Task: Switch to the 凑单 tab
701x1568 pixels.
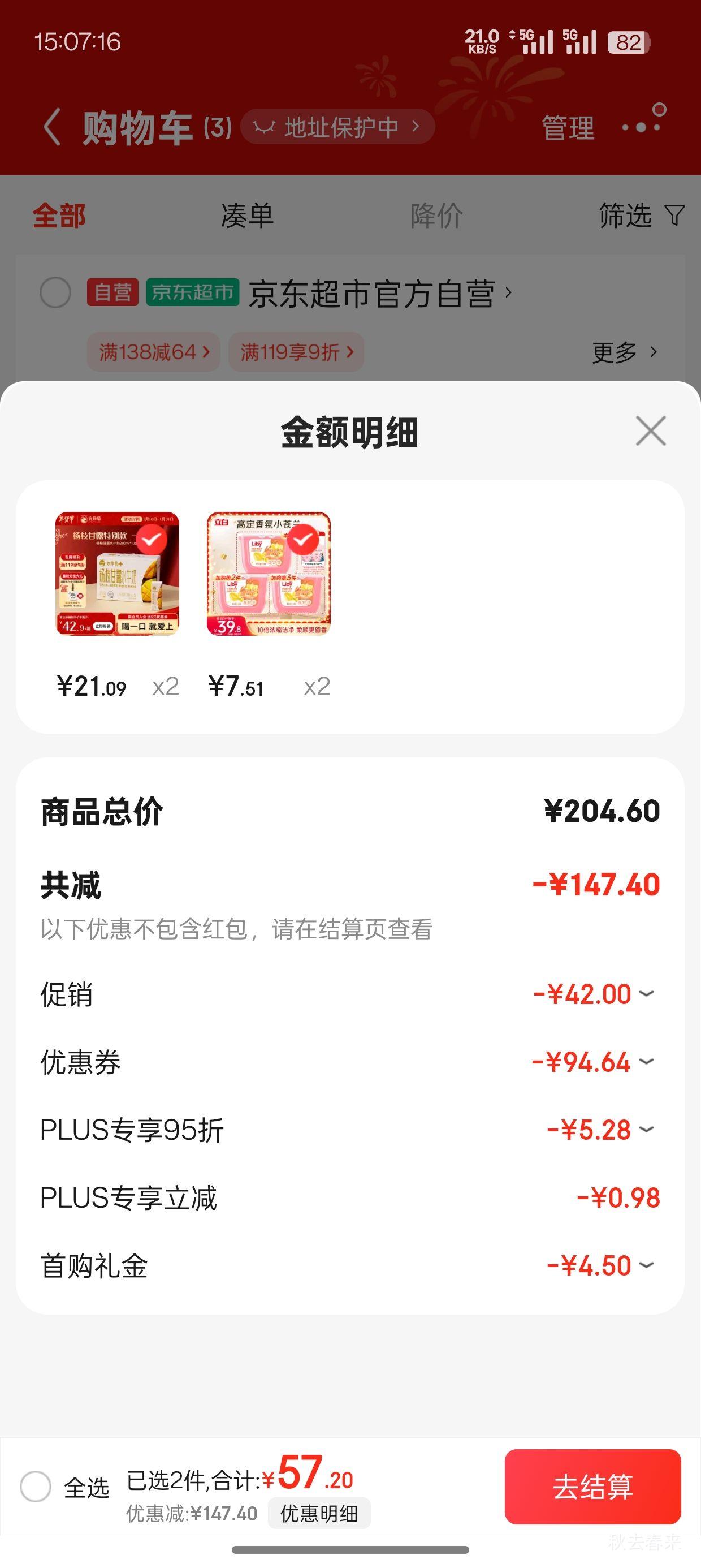Action: click(247, 216)
